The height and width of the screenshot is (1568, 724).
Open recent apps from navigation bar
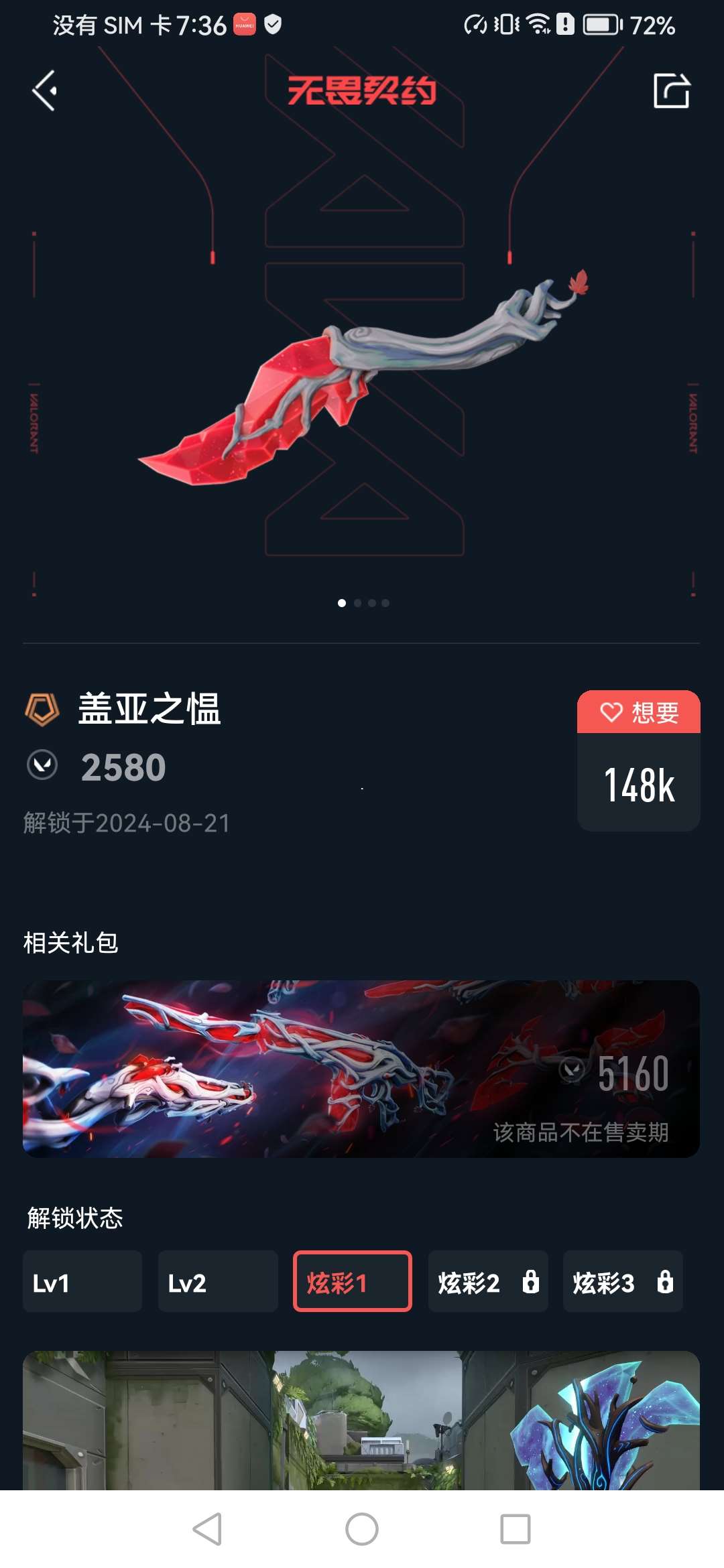tap(516, 1529)
